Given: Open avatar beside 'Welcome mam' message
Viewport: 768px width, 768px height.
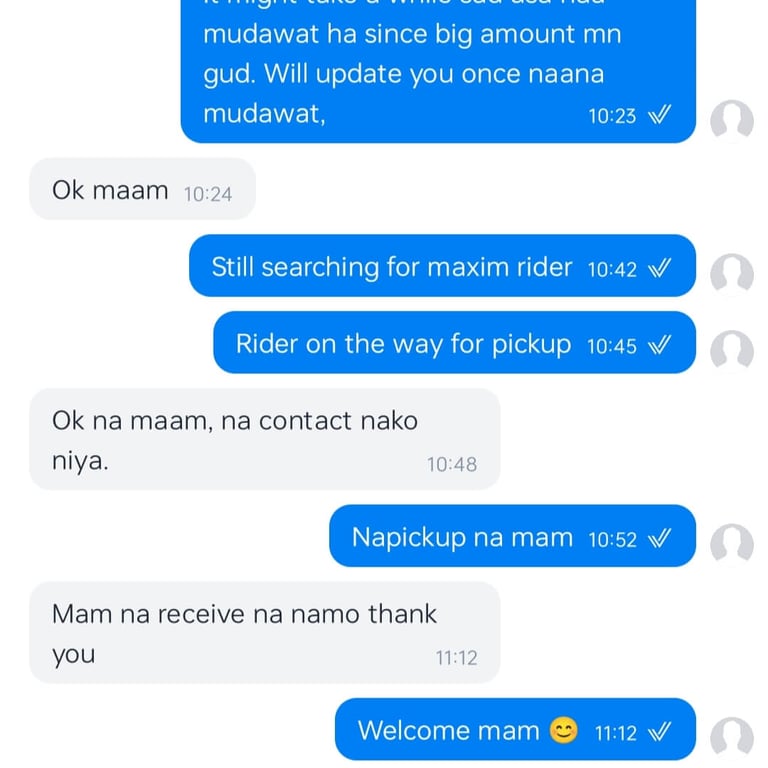Looking at the screenshot, I should pos(731,736).
